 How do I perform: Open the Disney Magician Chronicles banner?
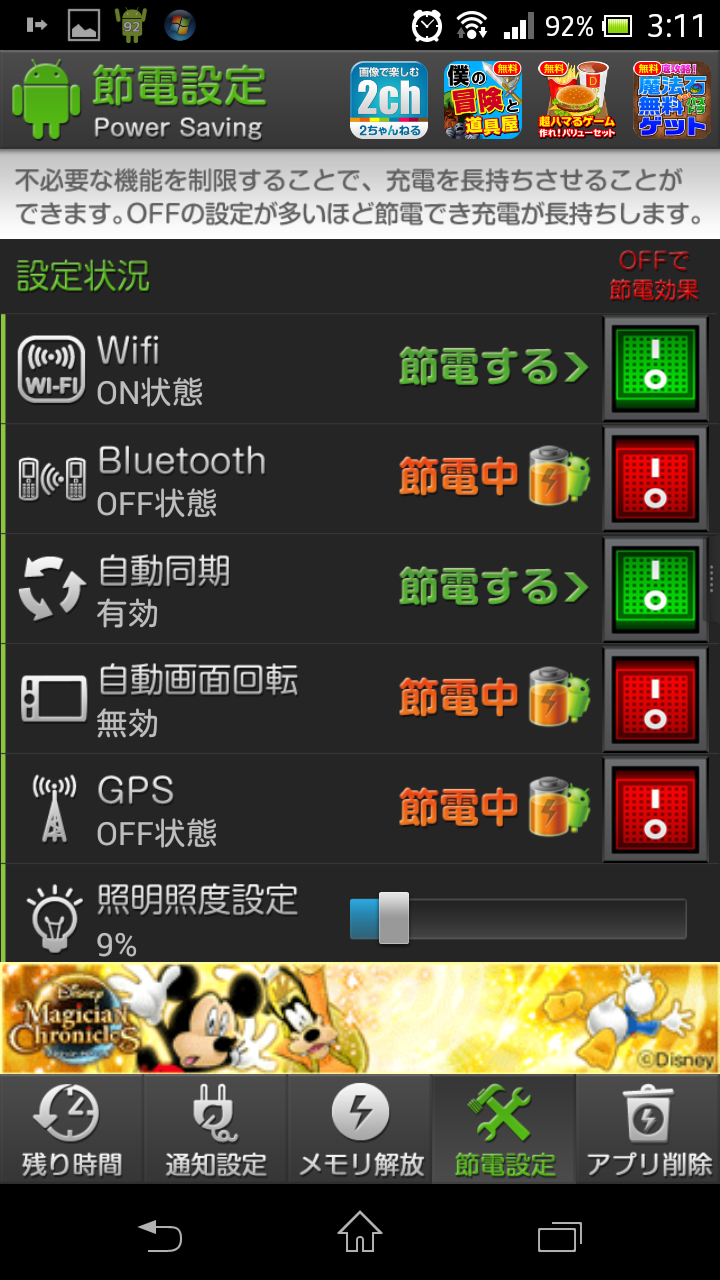click(x=360, y=1018)
